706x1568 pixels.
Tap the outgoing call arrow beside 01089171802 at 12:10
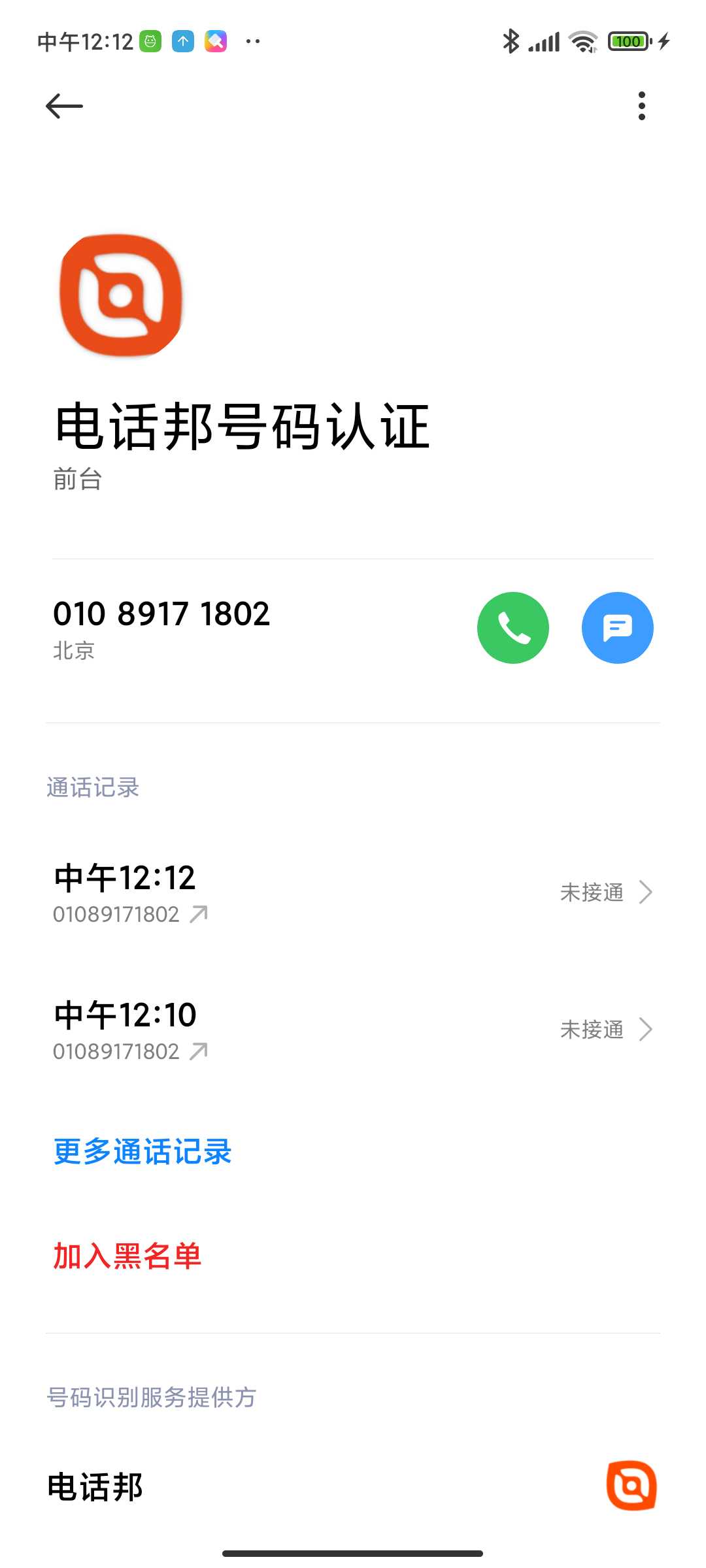click(197, 1051)
